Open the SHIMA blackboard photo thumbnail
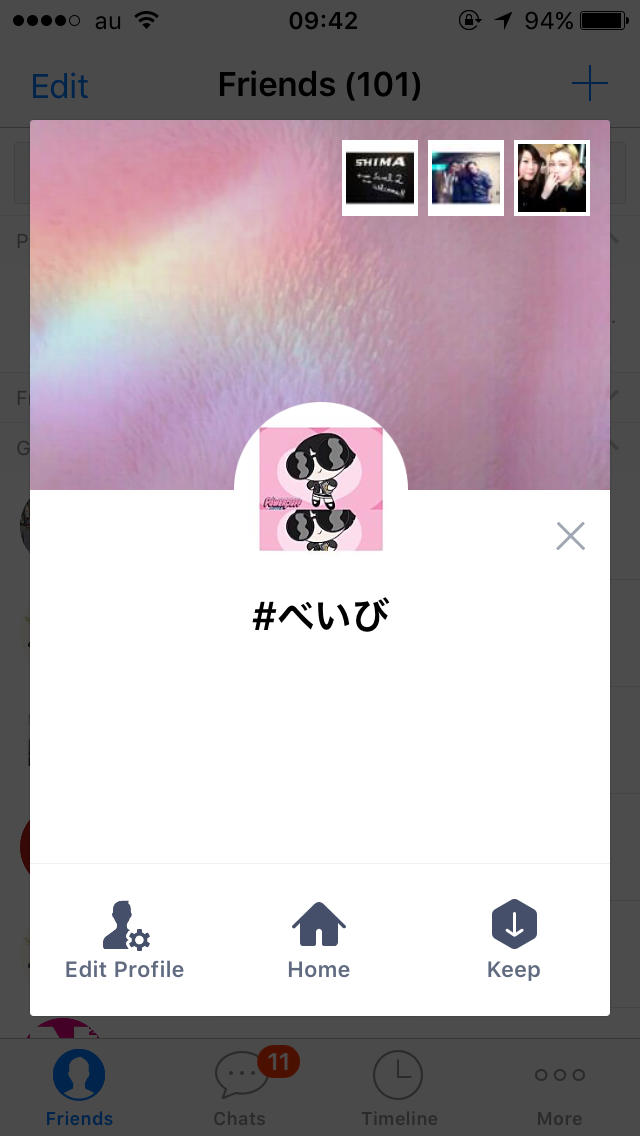This screenshot has height=1136, width=640. [x=380, y=178]
